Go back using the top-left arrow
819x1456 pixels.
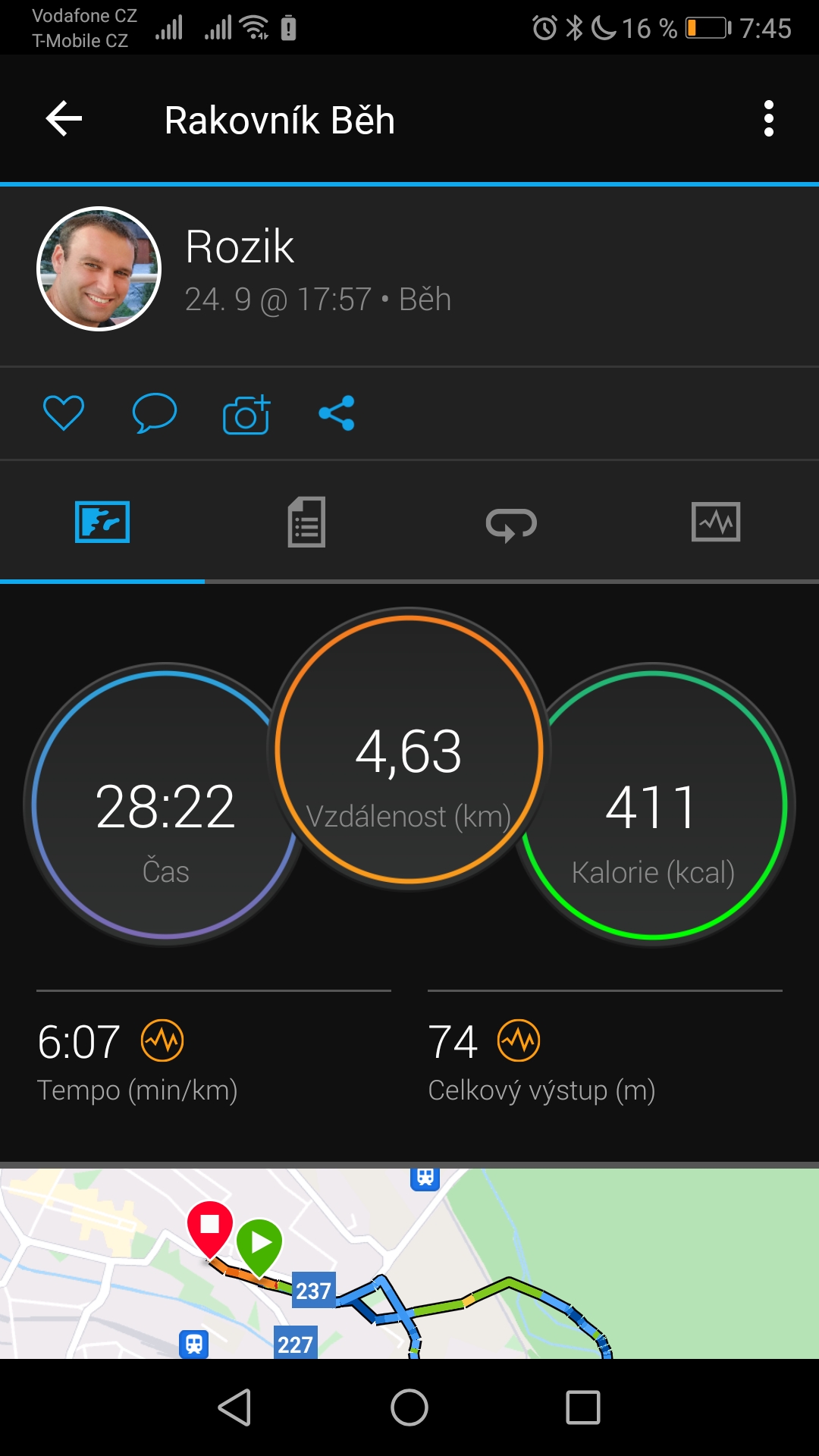(x=64, y=119)
